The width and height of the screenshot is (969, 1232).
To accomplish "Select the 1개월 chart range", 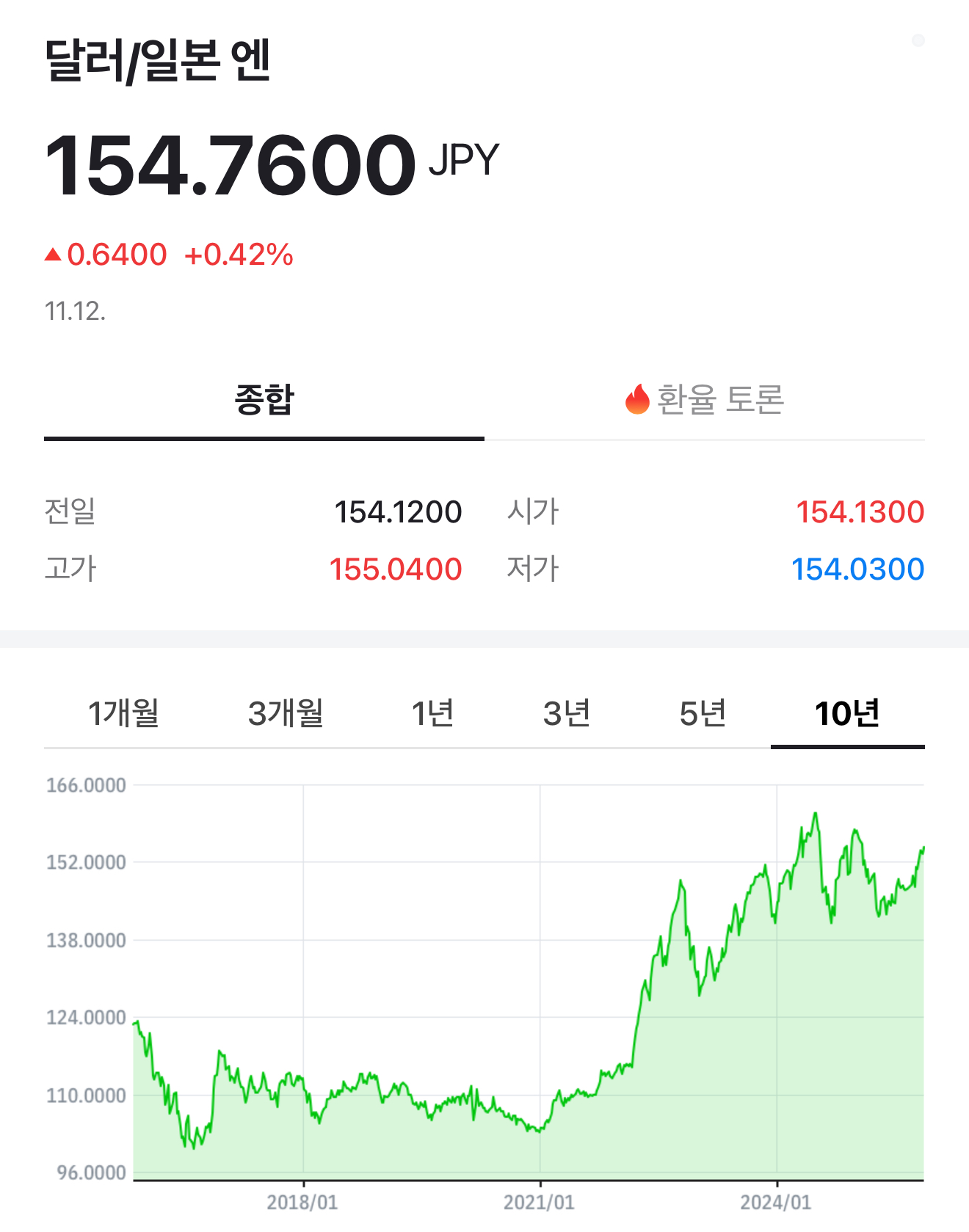I will 123,713.
